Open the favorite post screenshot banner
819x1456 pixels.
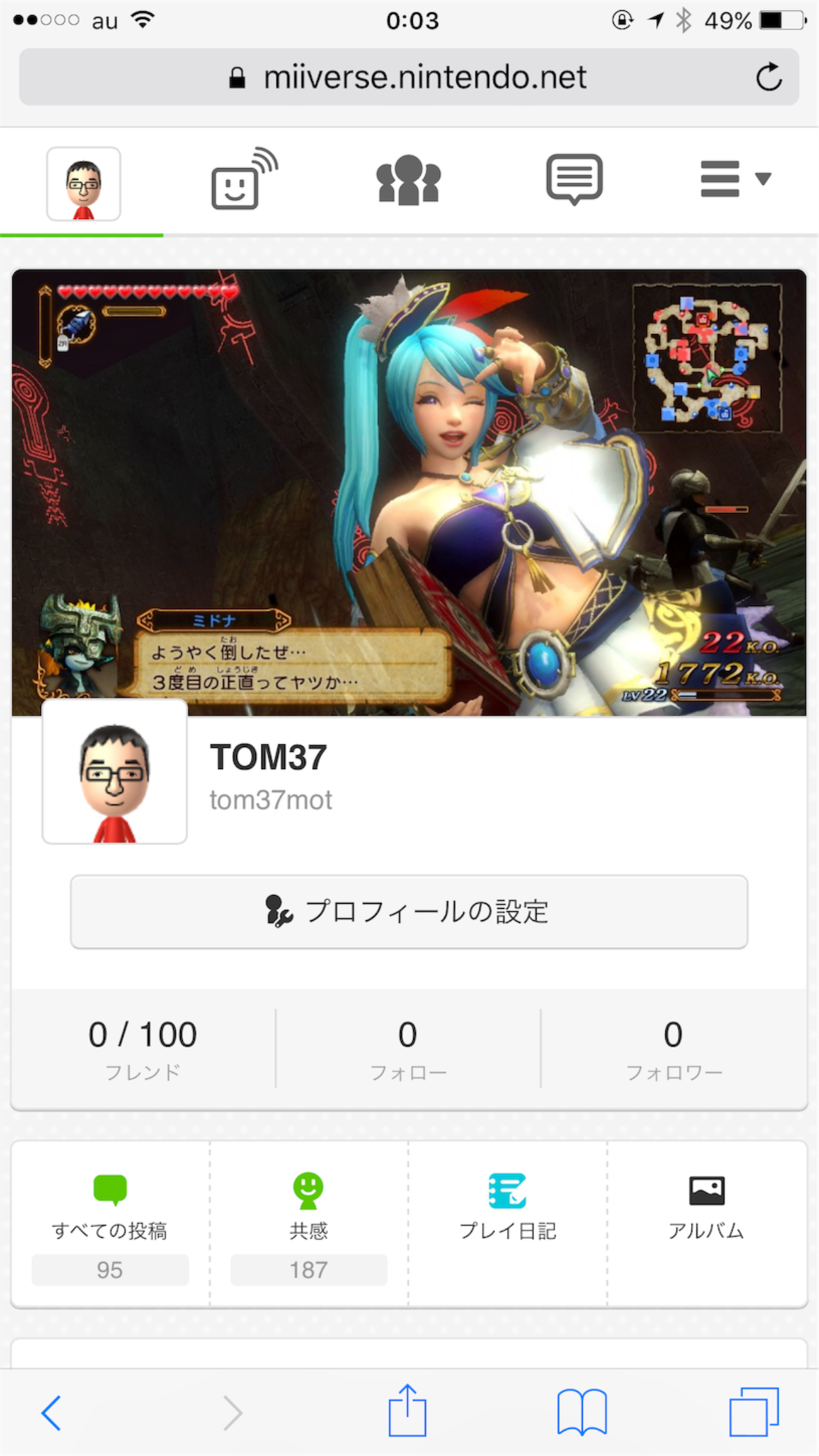click(x=409, y=492)
